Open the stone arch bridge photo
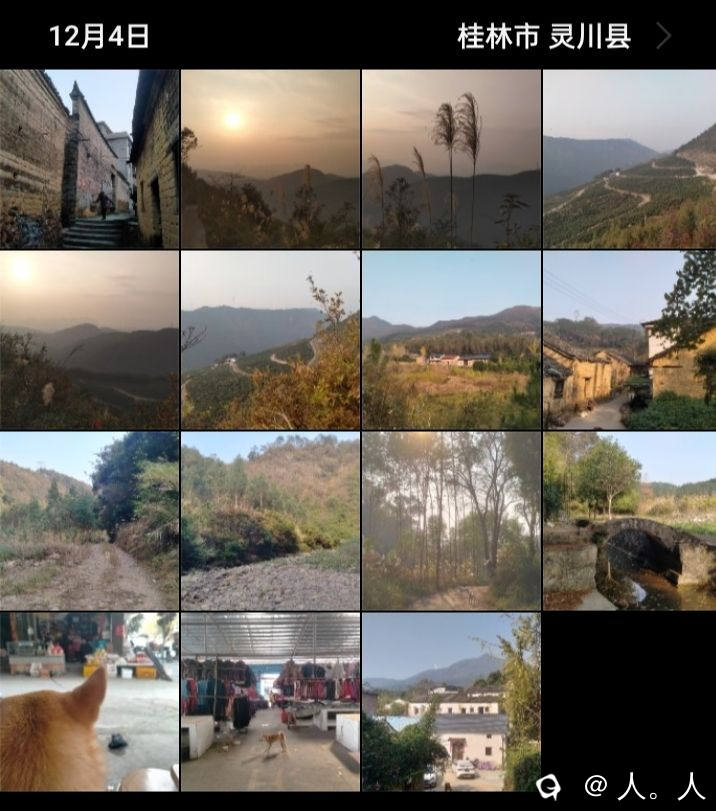This screenshot has width=716, height=811. pos(629,521)
